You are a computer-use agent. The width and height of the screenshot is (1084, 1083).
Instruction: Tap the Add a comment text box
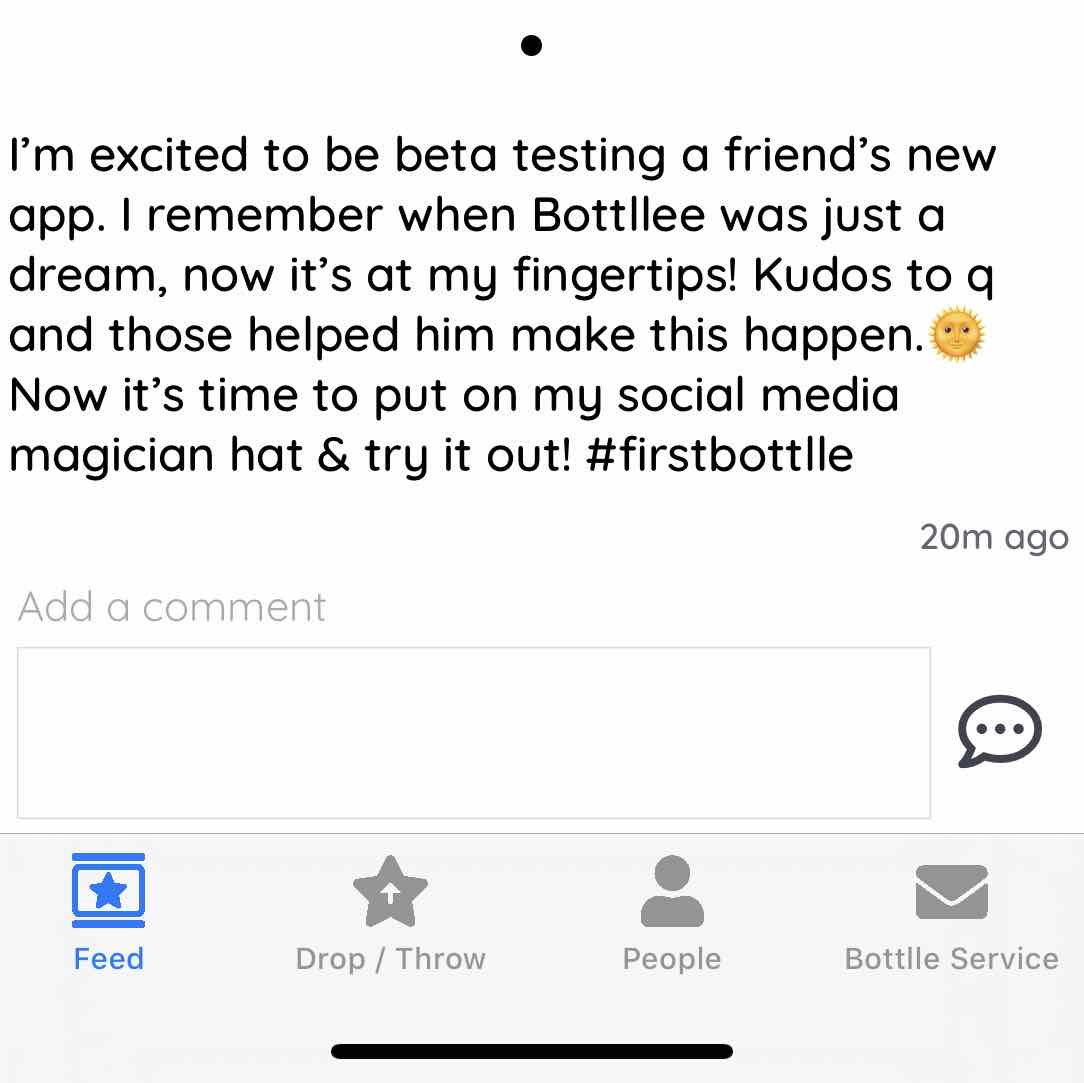click(x=473, y=732)
